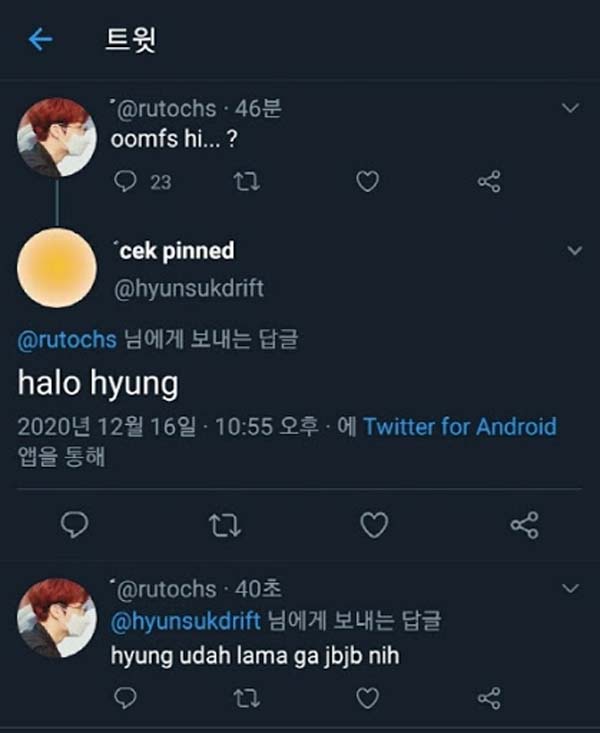Screen dimensions: 600x733
Task: Like the 'hyung udah lama' tweet
Action: pos(368,696)
